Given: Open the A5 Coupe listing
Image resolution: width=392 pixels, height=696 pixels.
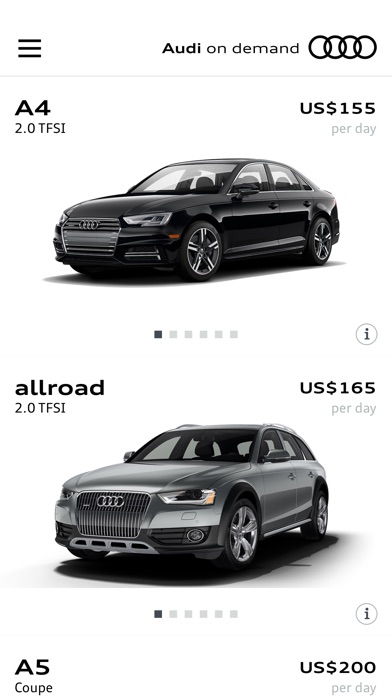Looking at the screenshot, I should coord(196,667).
